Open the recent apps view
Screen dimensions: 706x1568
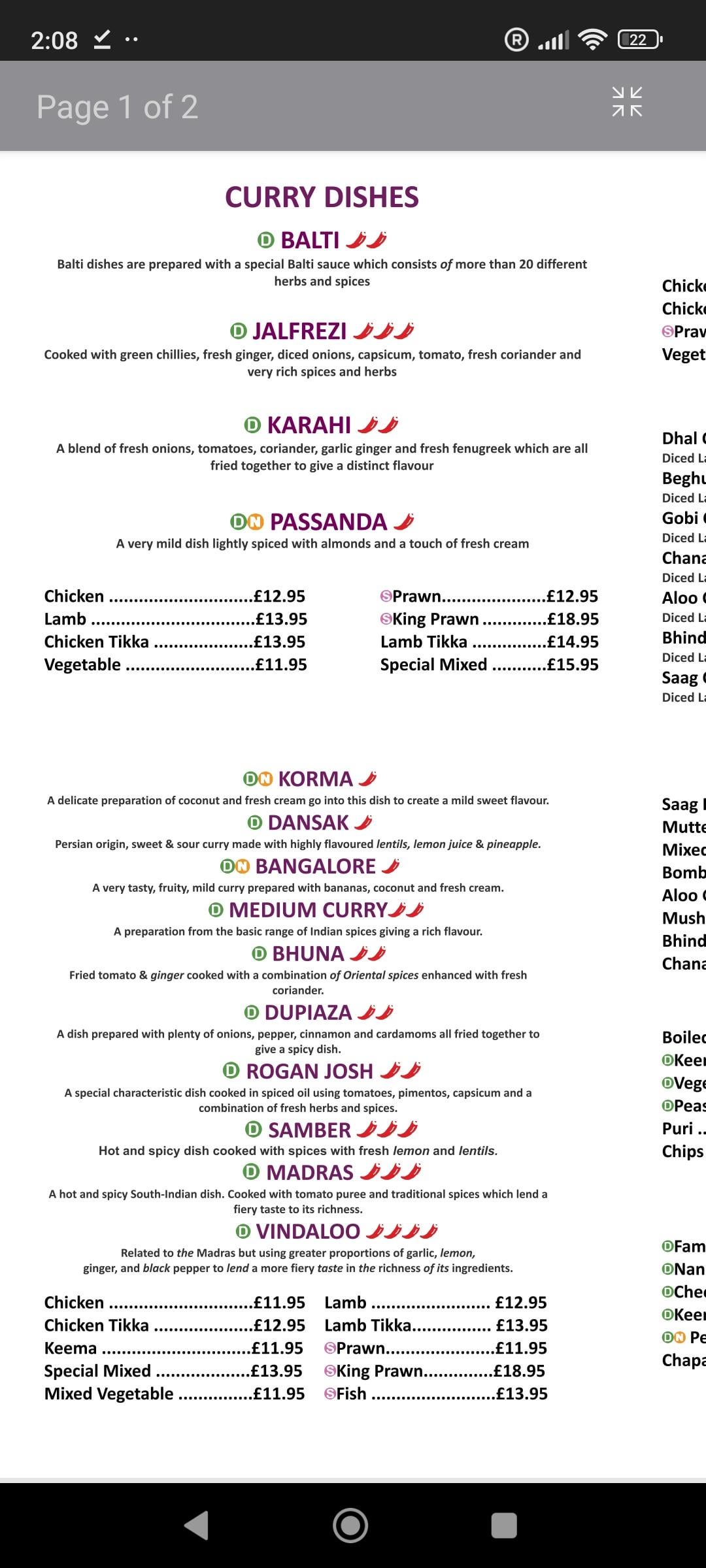click(x=504, y=1525)
